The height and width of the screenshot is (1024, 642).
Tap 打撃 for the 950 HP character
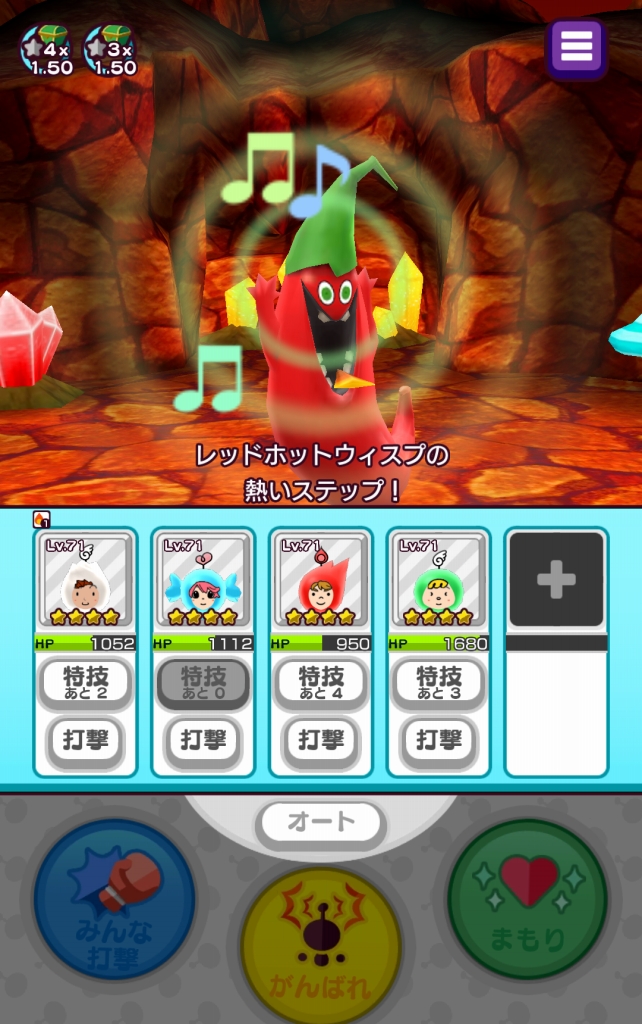click(x=321, y=741)
